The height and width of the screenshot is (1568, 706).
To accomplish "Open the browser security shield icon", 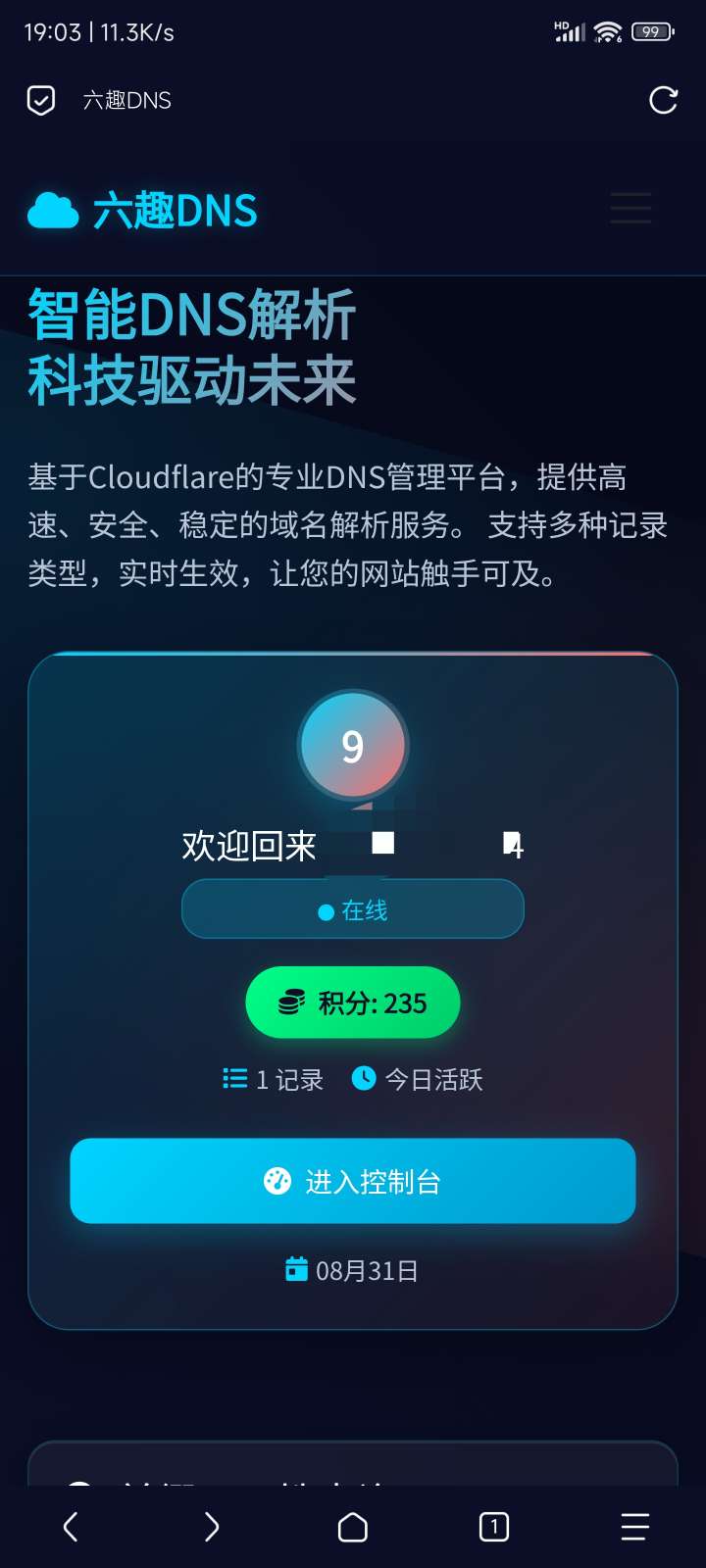I will 39,100.
